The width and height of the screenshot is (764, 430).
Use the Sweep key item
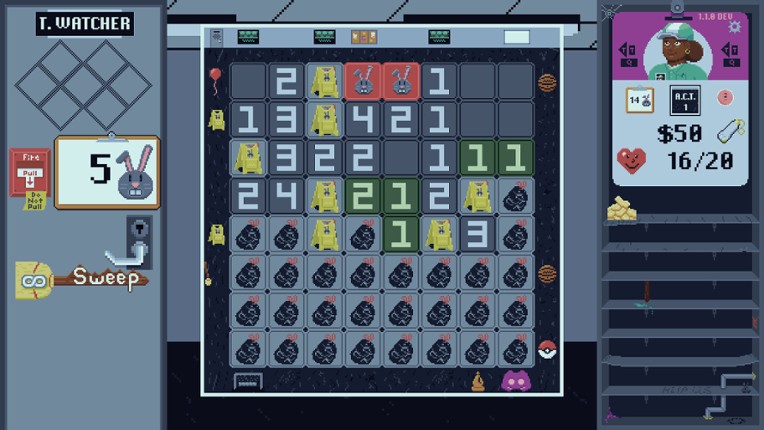80,279
